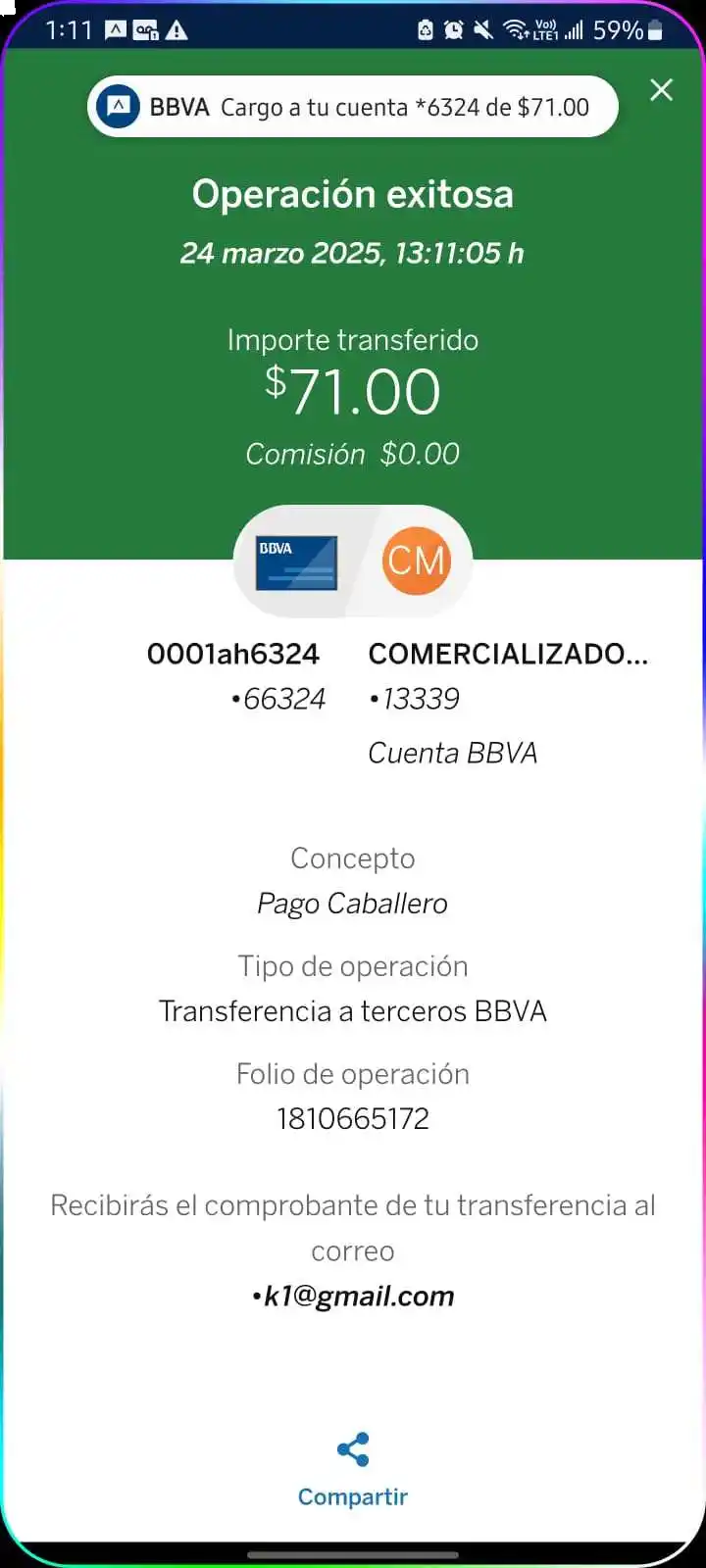Close the successful operation screen
The width and height of the screenshot is (706, 1568).
(x=662, y=90)
